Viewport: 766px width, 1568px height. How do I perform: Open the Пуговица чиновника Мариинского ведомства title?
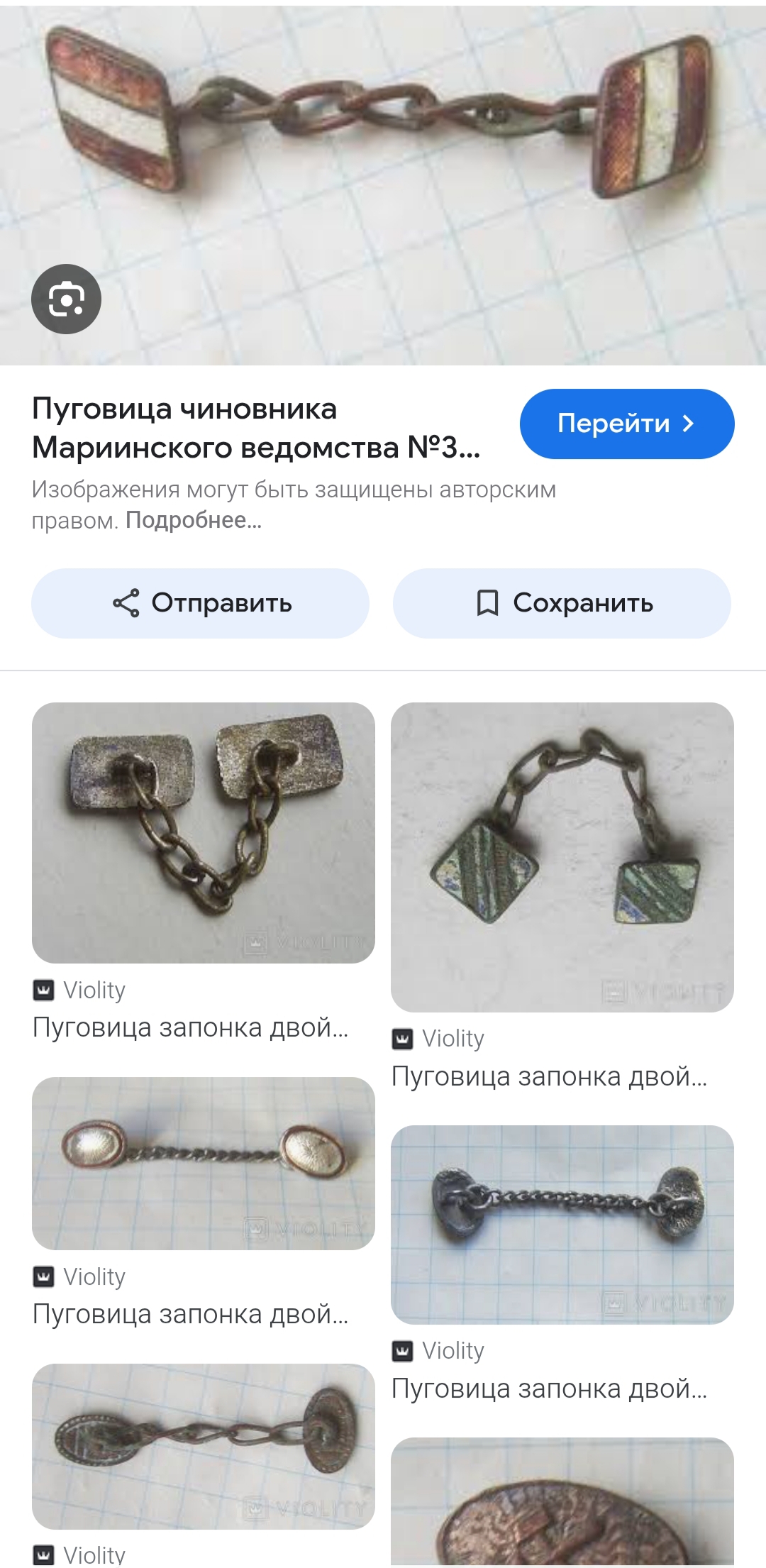(x=255, y=428)
